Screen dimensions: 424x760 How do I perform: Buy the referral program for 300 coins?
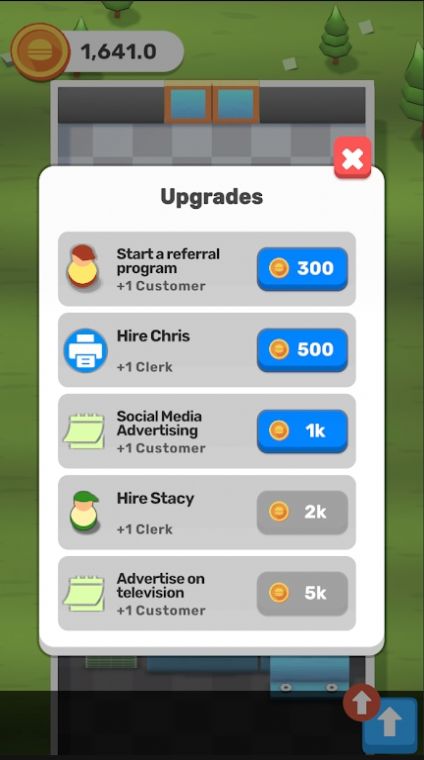coord(302,269)
